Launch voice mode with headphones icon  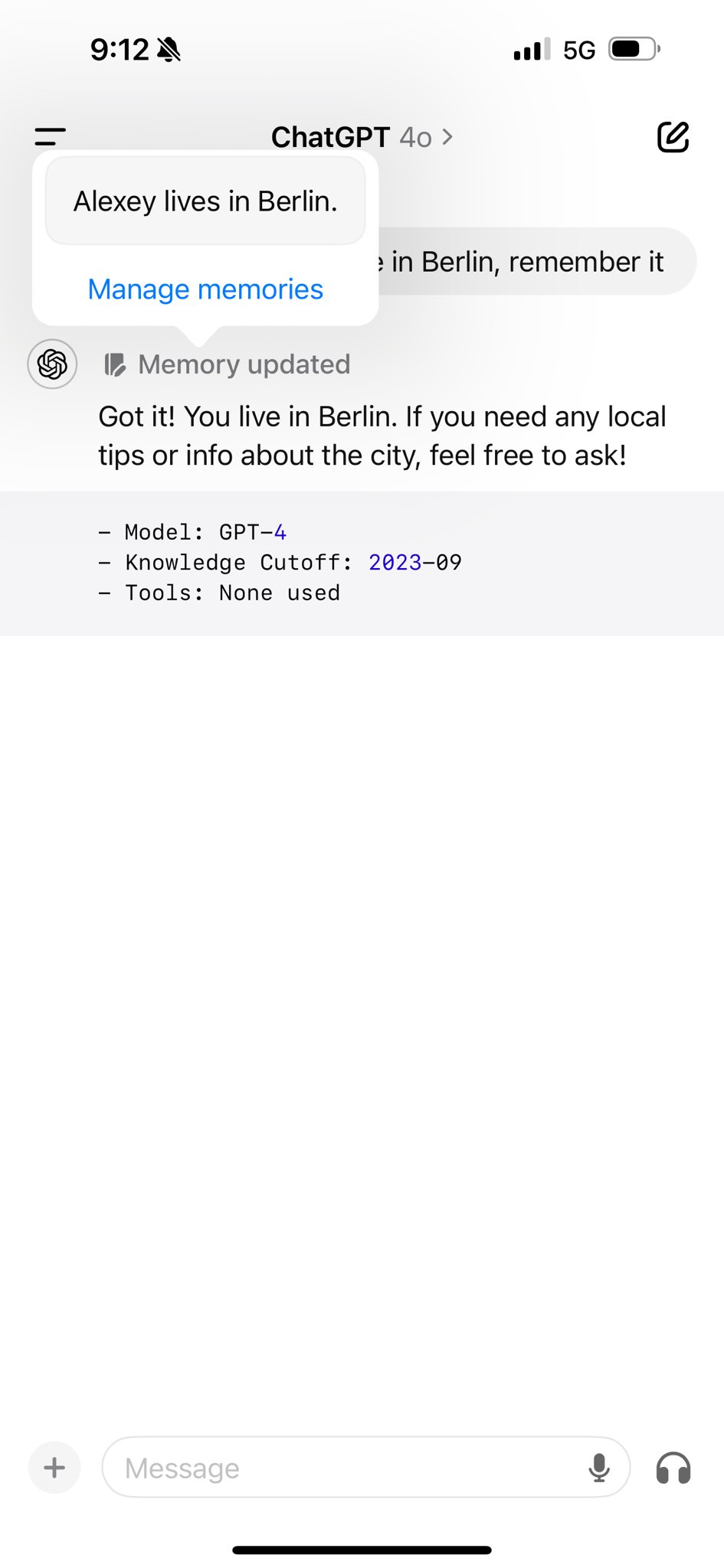coord(673,1468)
